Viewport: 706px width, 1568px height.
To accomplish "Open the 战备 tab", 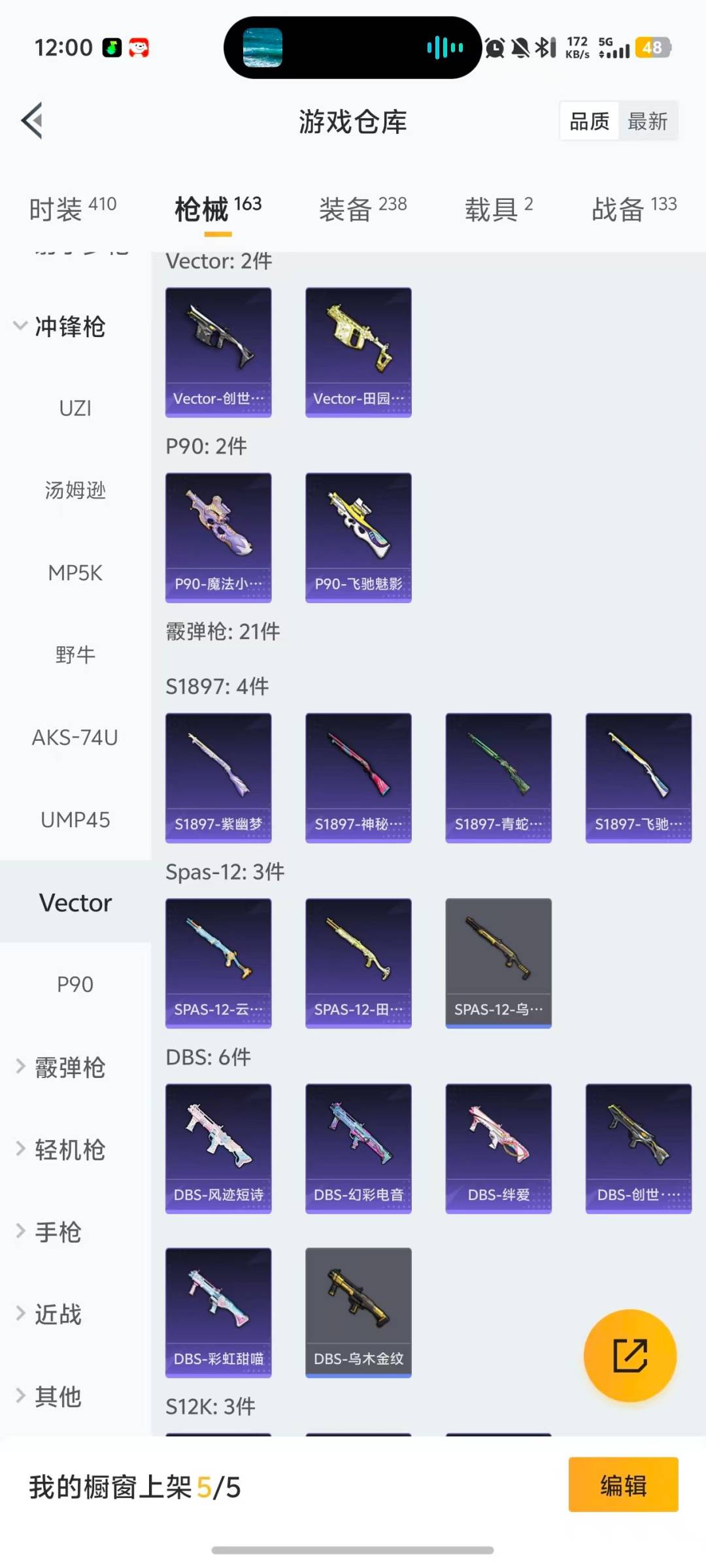I will [633, 209].
